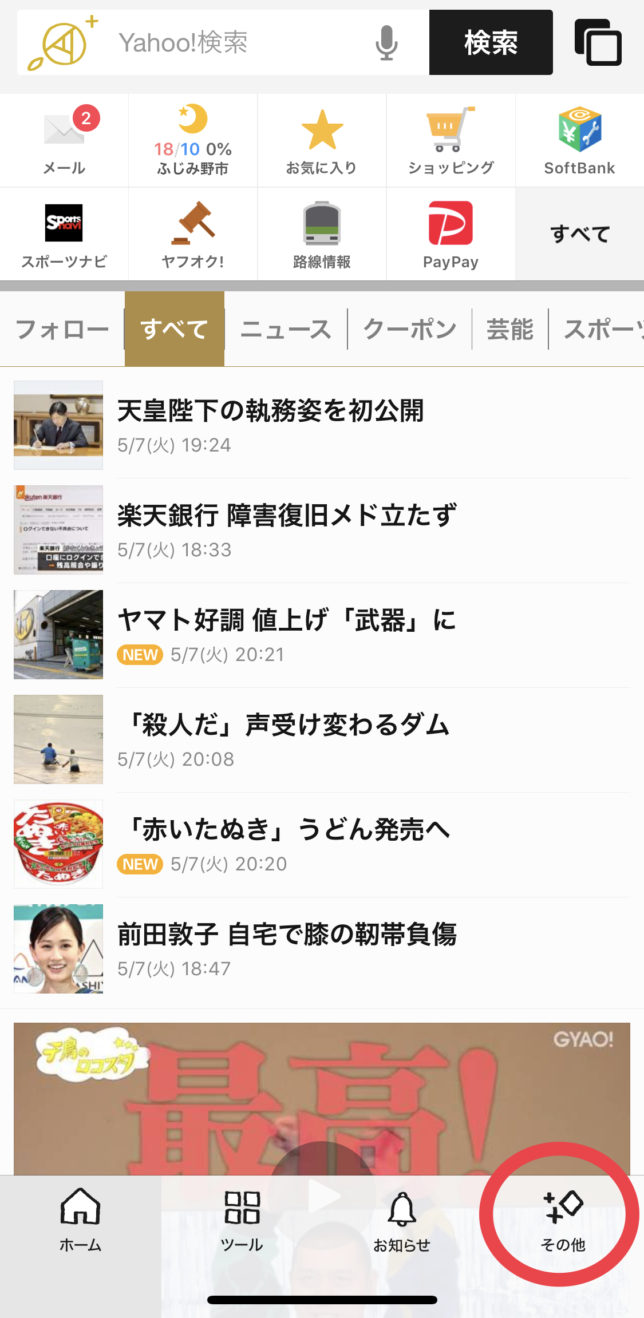
Task: Open the その他 tab
Action: 562,1220
